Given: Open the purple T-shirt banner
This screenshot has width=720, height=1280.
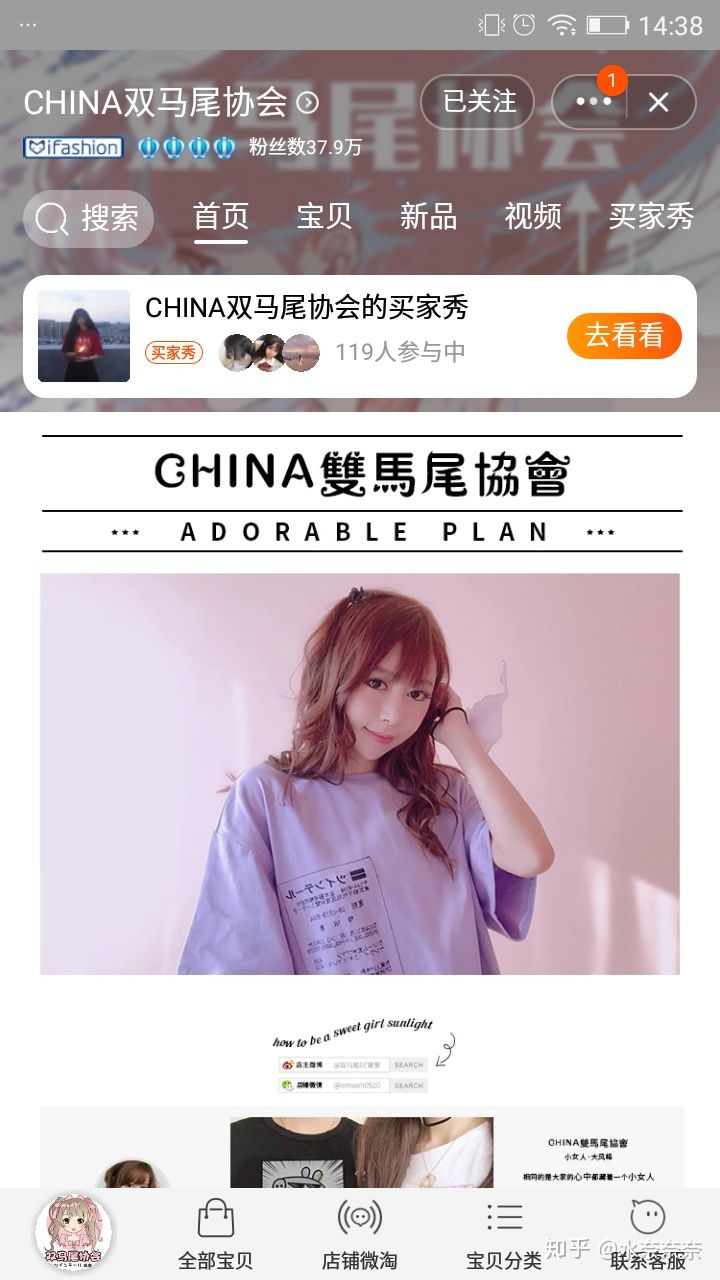Looking at the screenshot, I should tap(360, 773).
